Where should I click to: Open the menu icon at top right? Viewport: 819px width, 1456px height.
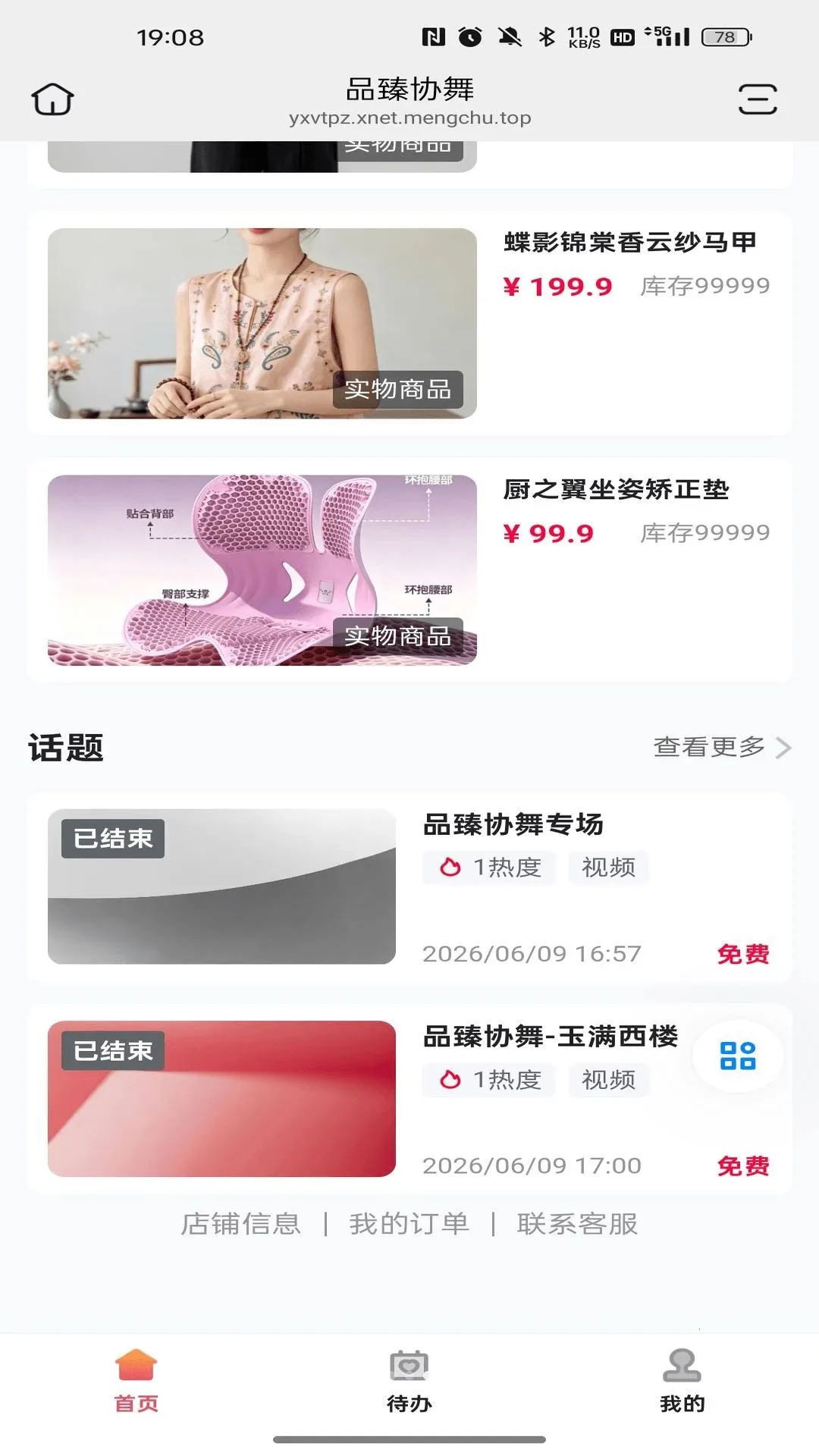[758, 99]
